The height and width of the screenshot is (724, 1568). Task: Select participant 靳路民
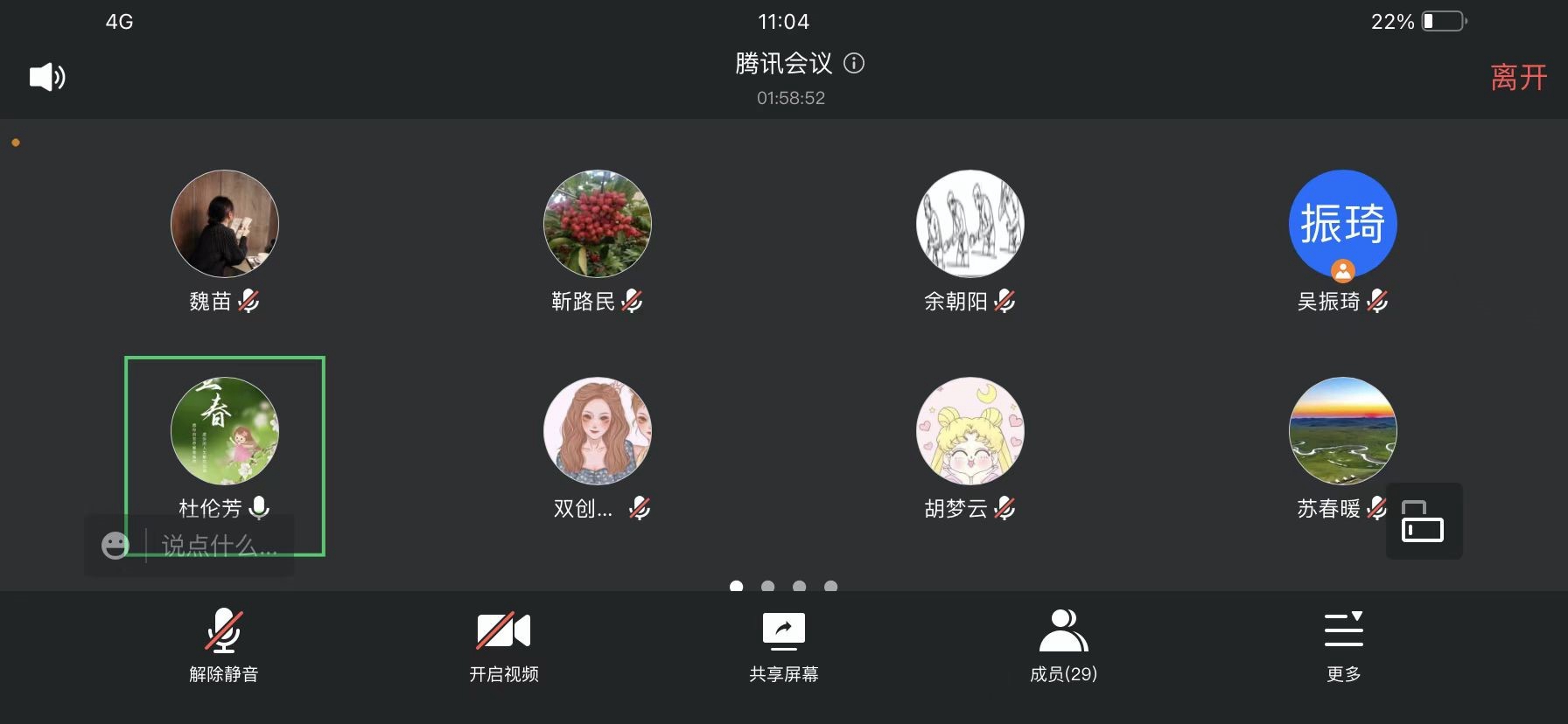(x=598, y=225)
